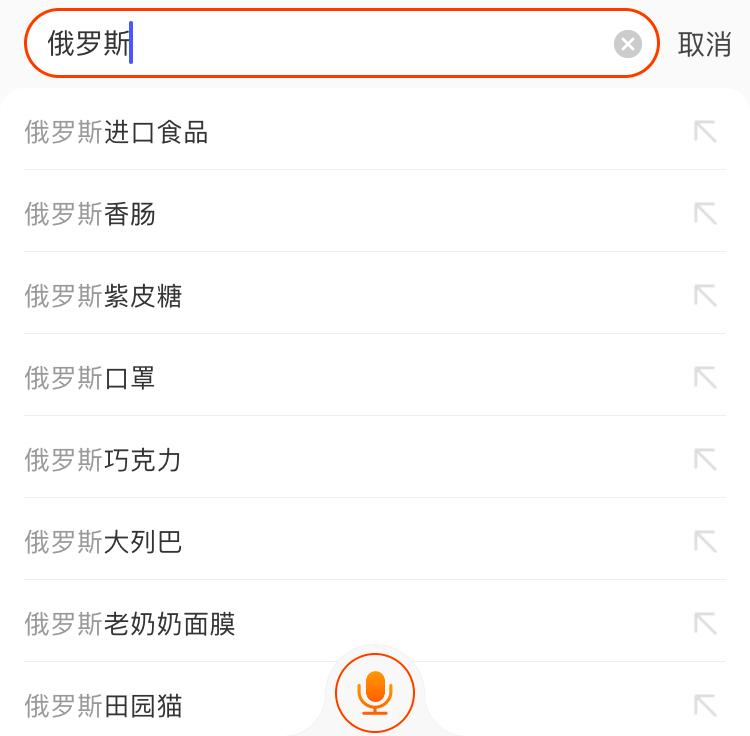750x736 pixels.
Task: Fill search box with 俄罗斯进口食品 using its arrow
Action: 705,132
